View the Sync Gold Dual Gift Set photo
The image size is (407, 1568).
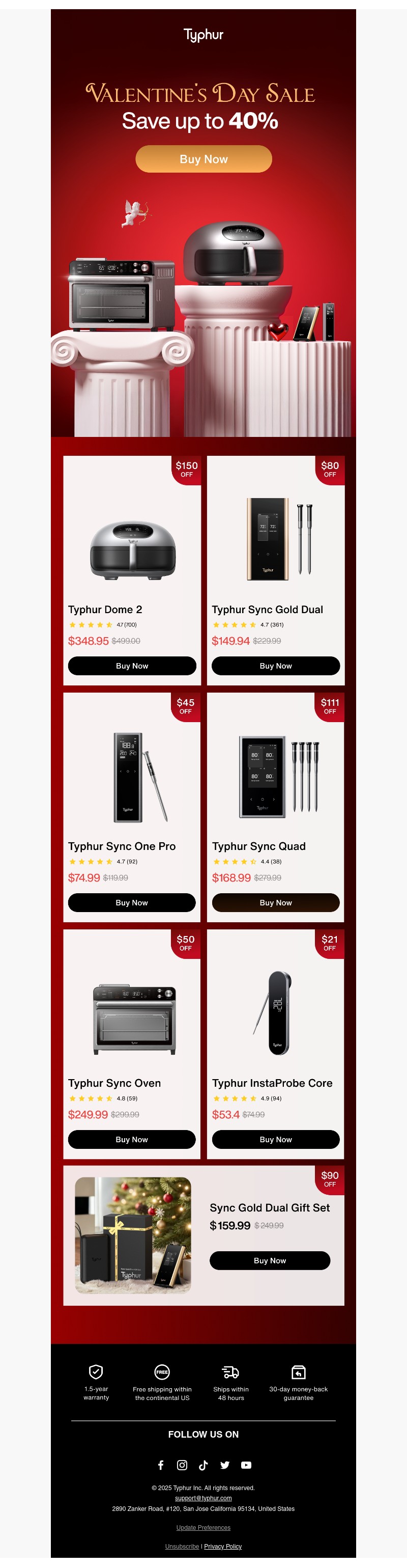pos(133,1234)
